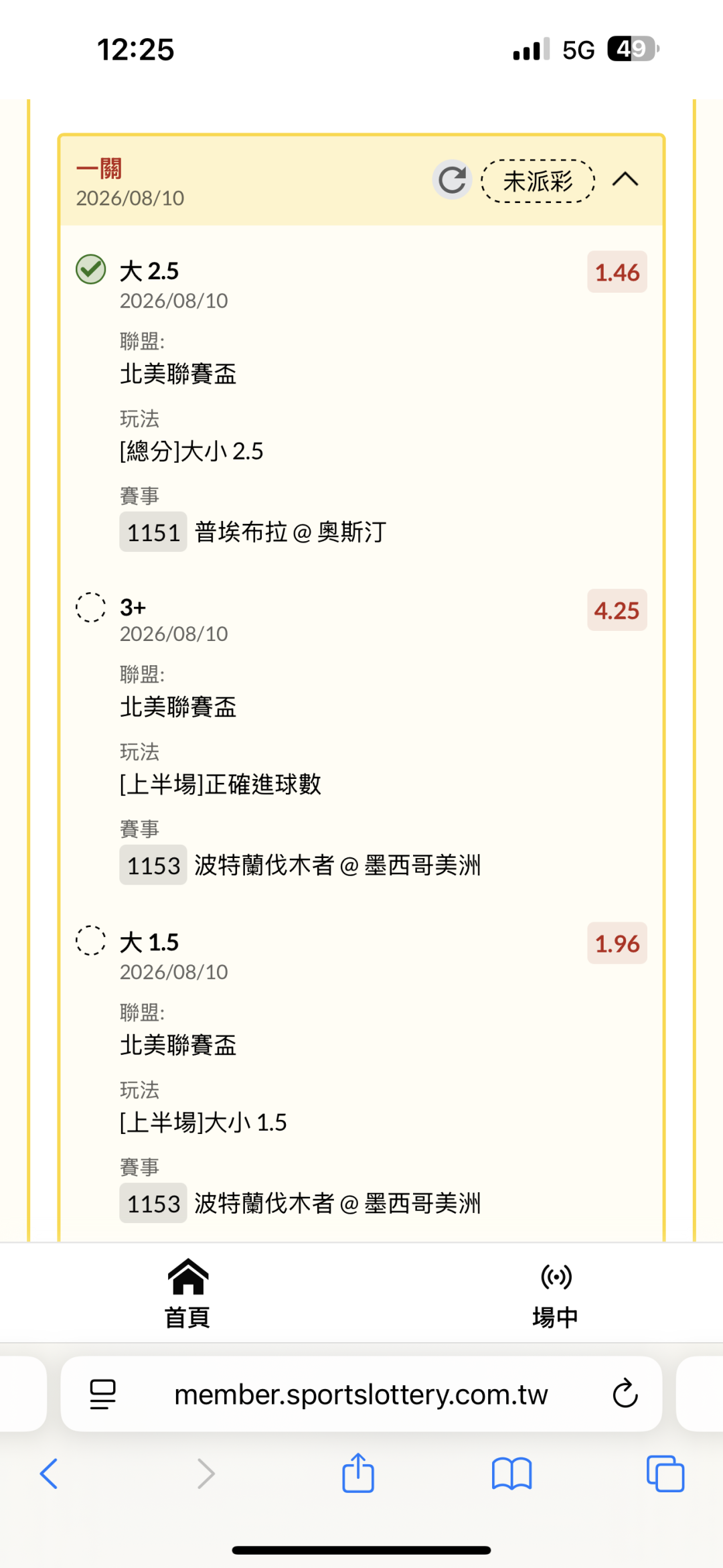Open the address bar URL field

361,1394
